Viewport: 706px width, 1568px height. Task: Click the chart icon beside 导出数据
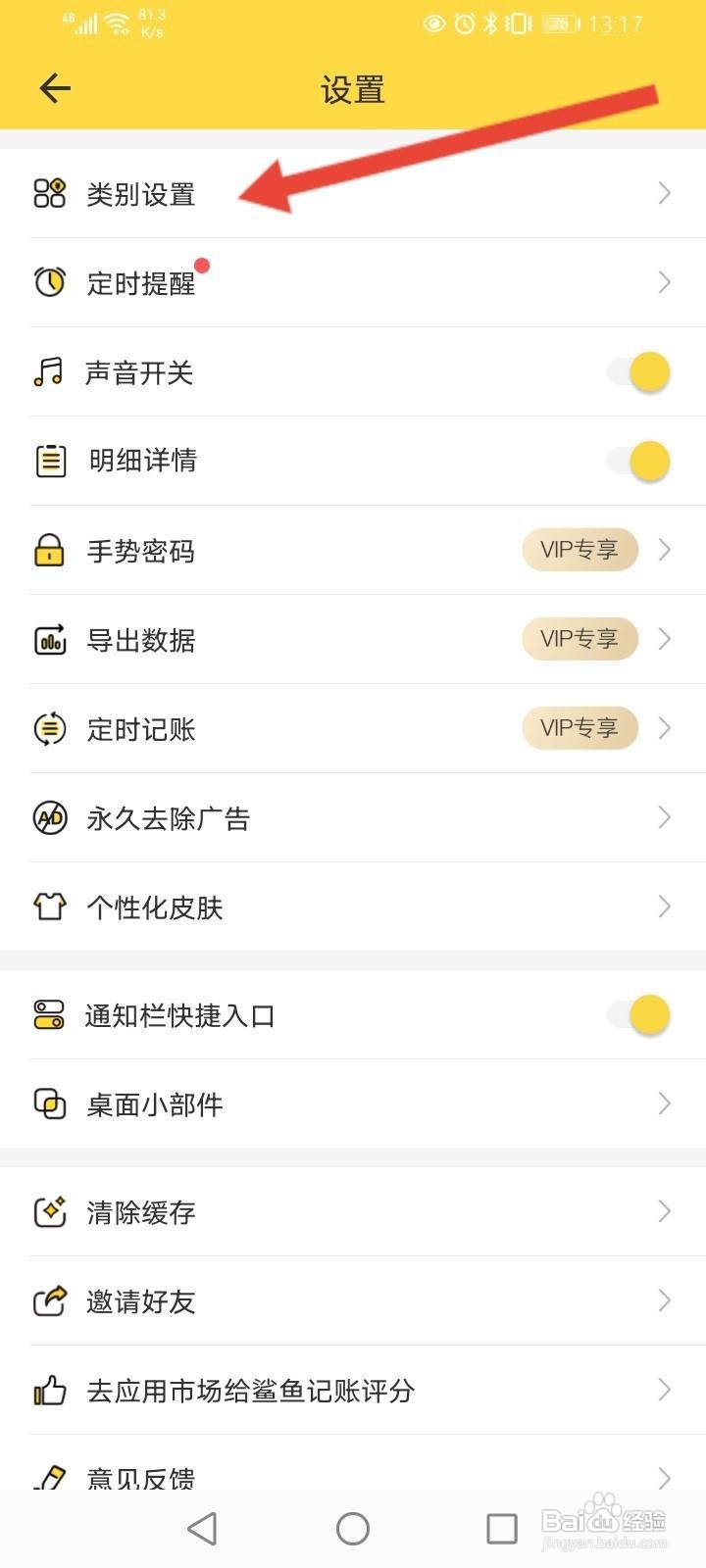pyautogui.click(x=49, y=639)
